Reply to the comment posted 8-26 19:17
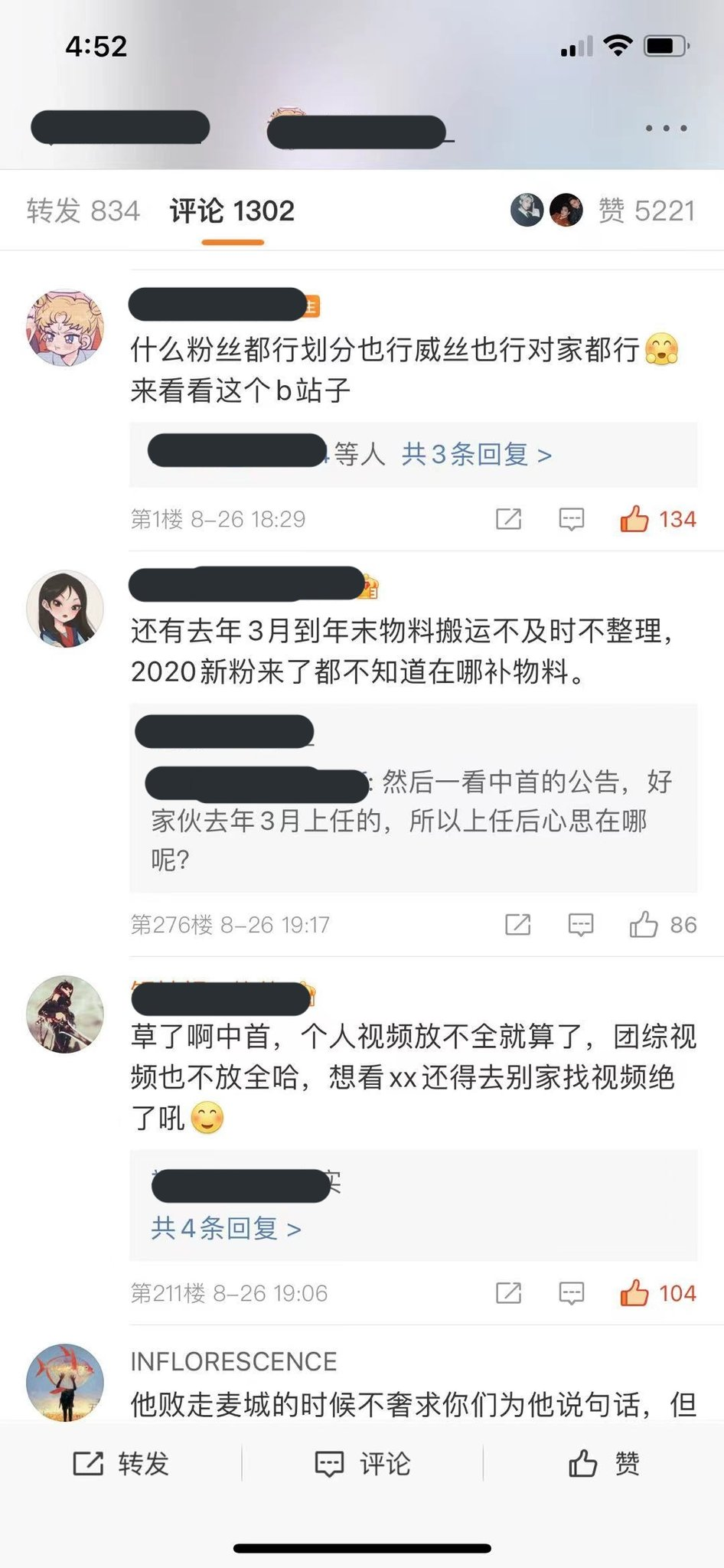 point(580,925)
